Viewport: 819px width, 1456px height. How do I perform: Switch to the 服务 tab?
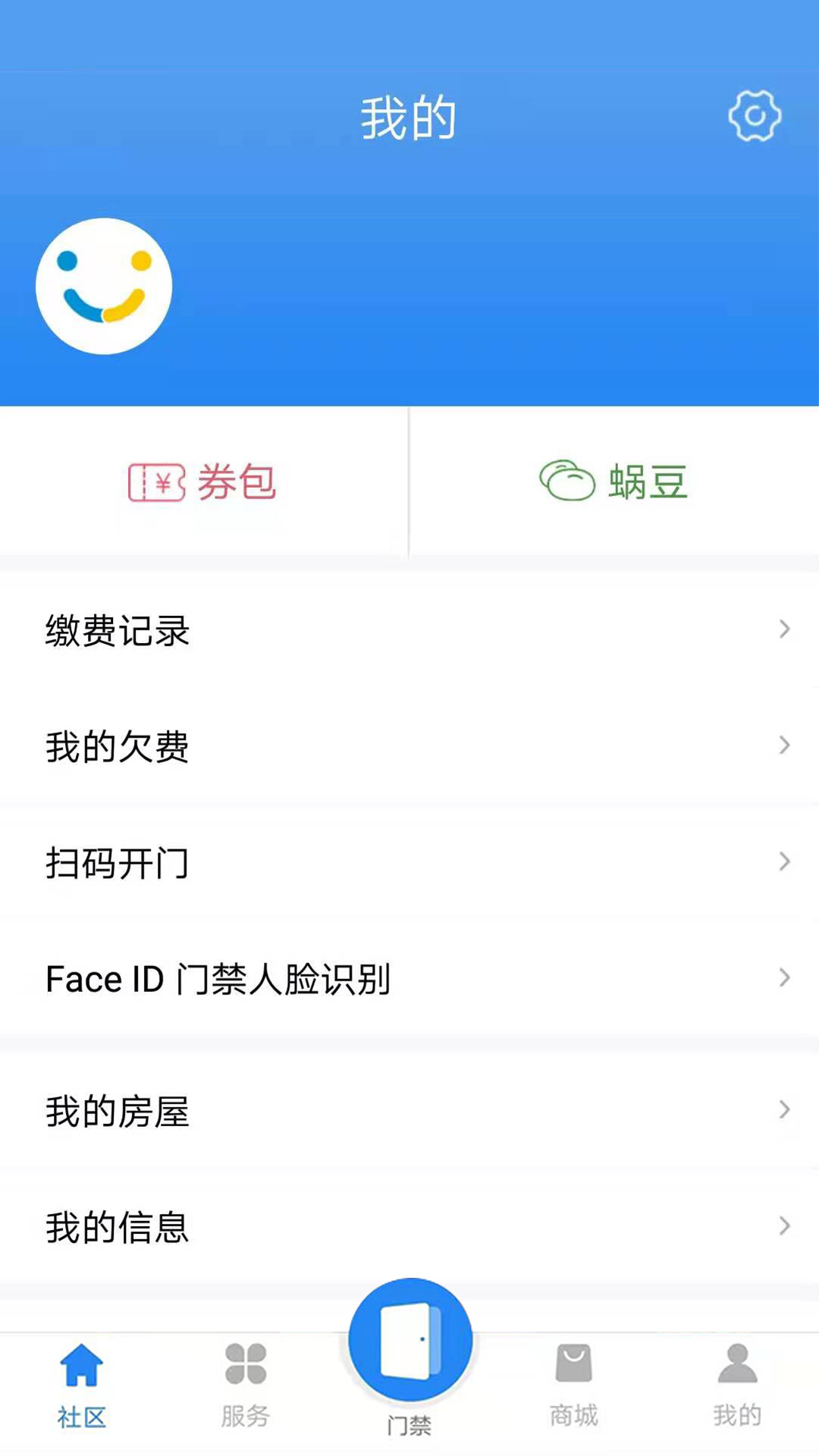click(x=246, y=1385)
